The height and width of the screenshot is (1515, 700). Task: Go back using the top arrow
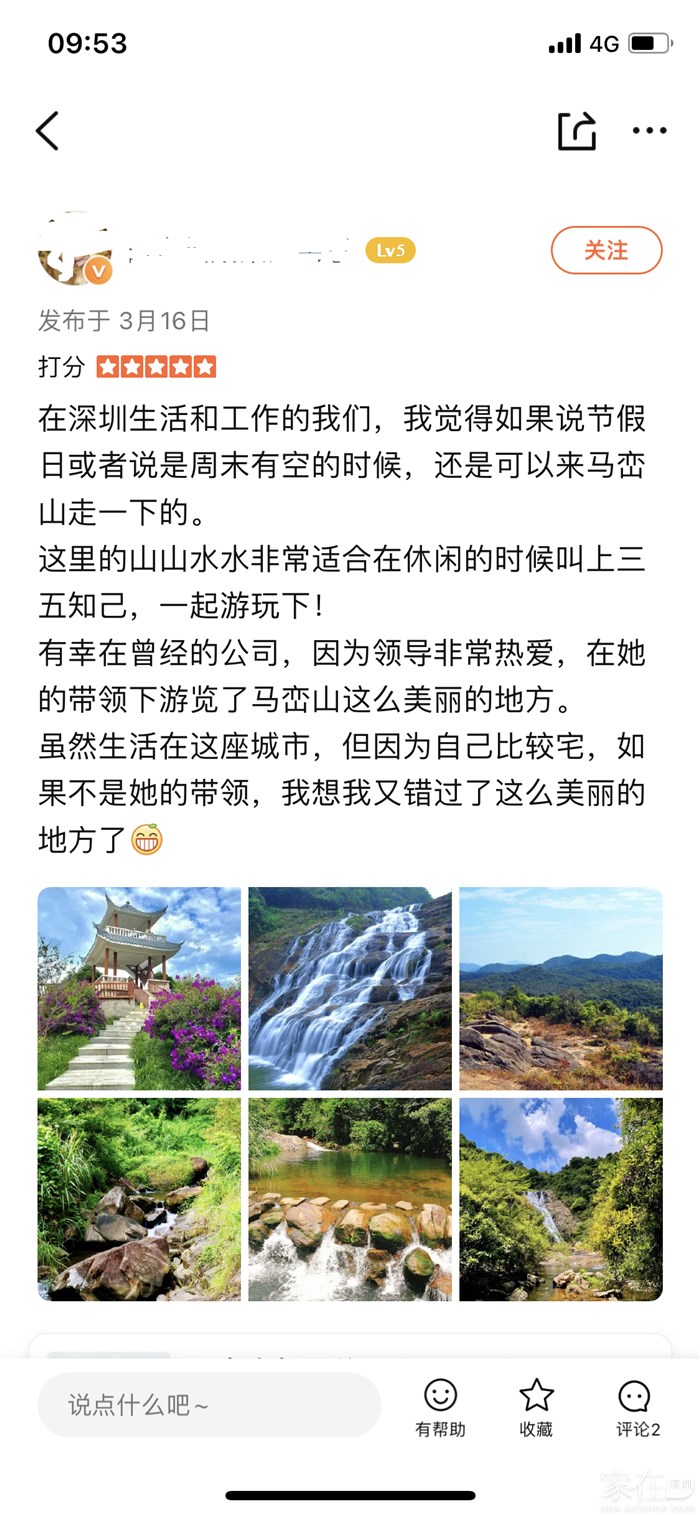(x=48, y=131)
